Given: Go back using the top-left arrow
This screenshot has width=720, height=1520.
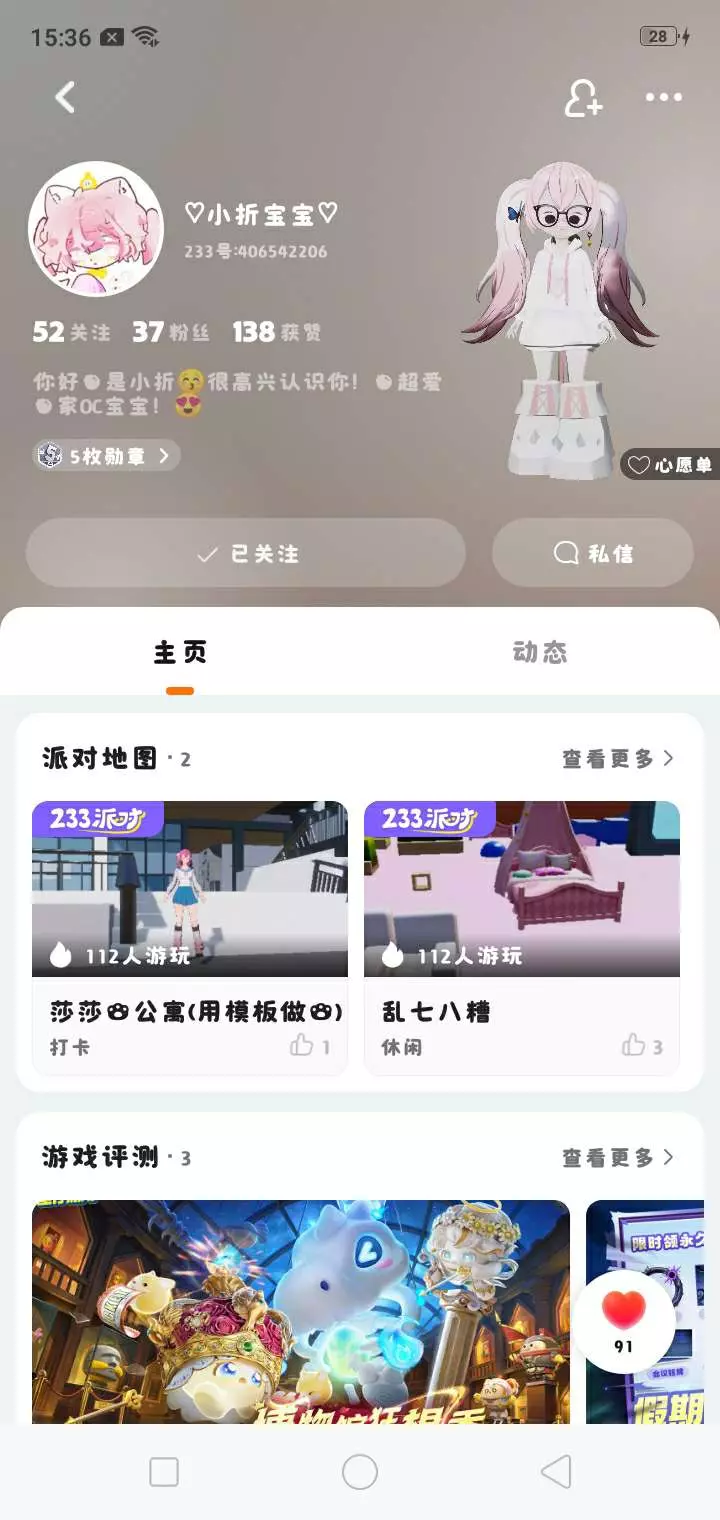Looking at the screenshot, I should (65, 98).
